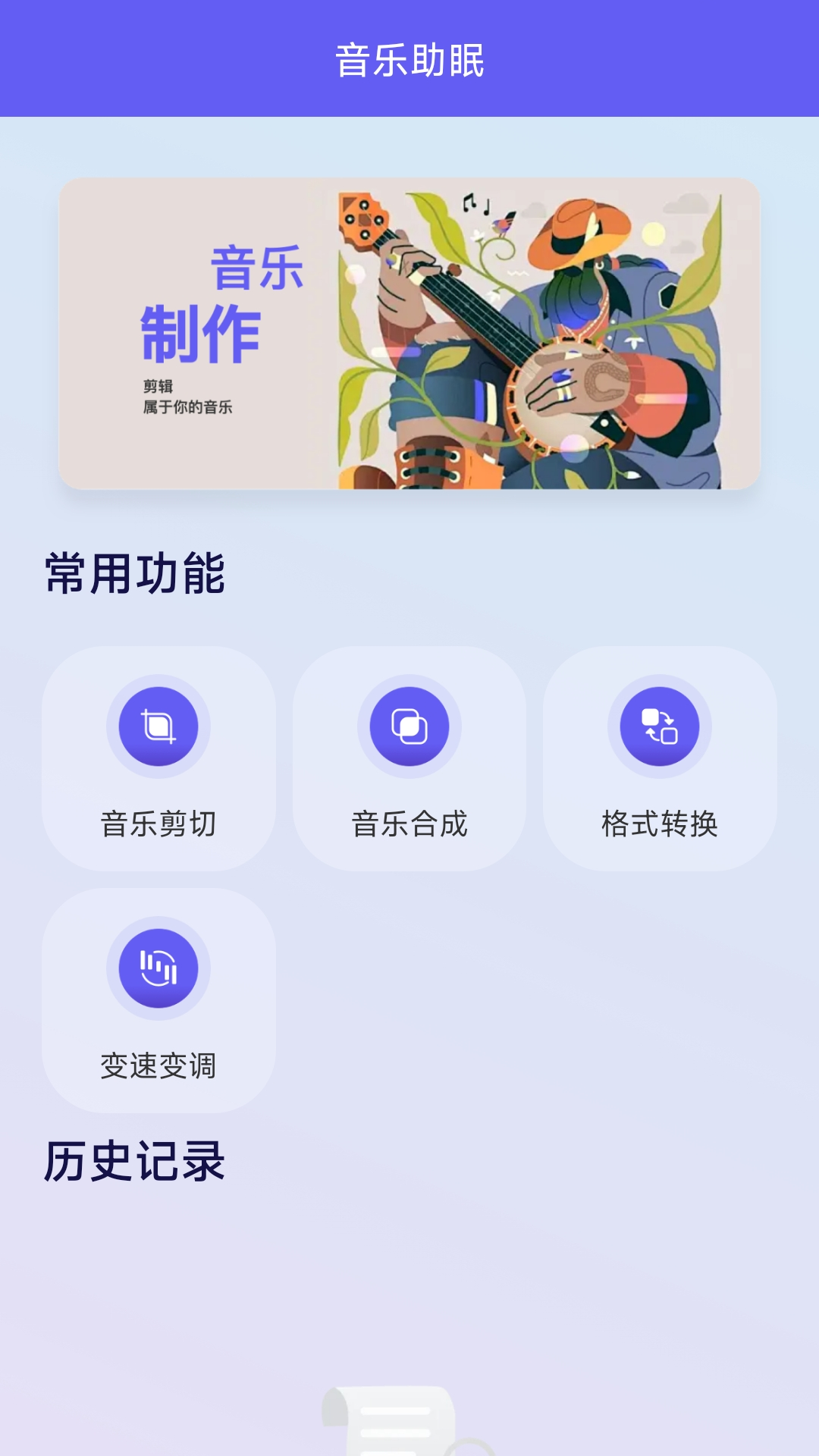The image size is (819, 1456).
Task: Open the overlapping squares synthesis icon
Action: point(409,726)
